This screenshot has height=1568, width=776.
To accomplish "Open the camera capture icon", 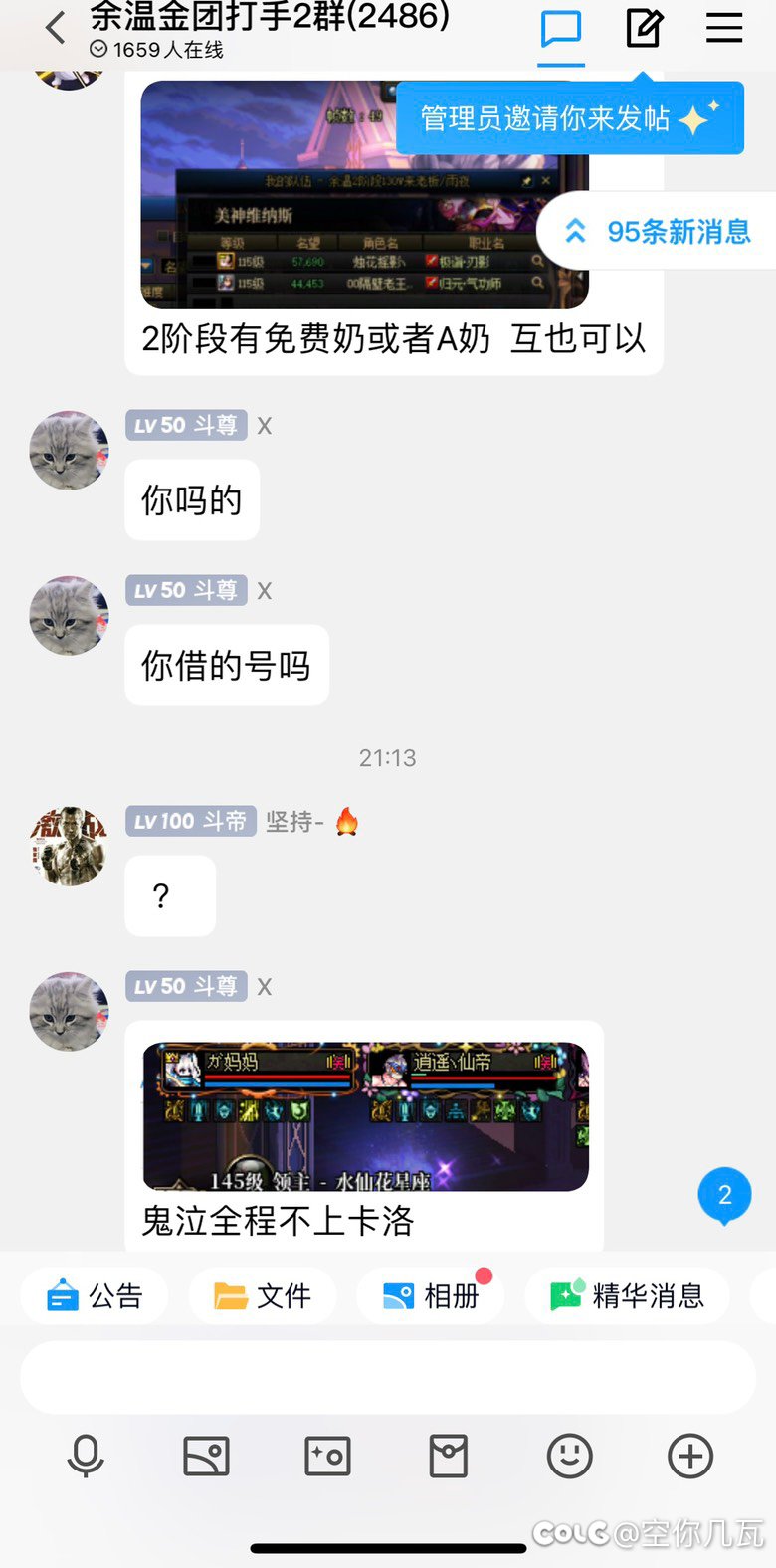I will tap(327, 1457).
